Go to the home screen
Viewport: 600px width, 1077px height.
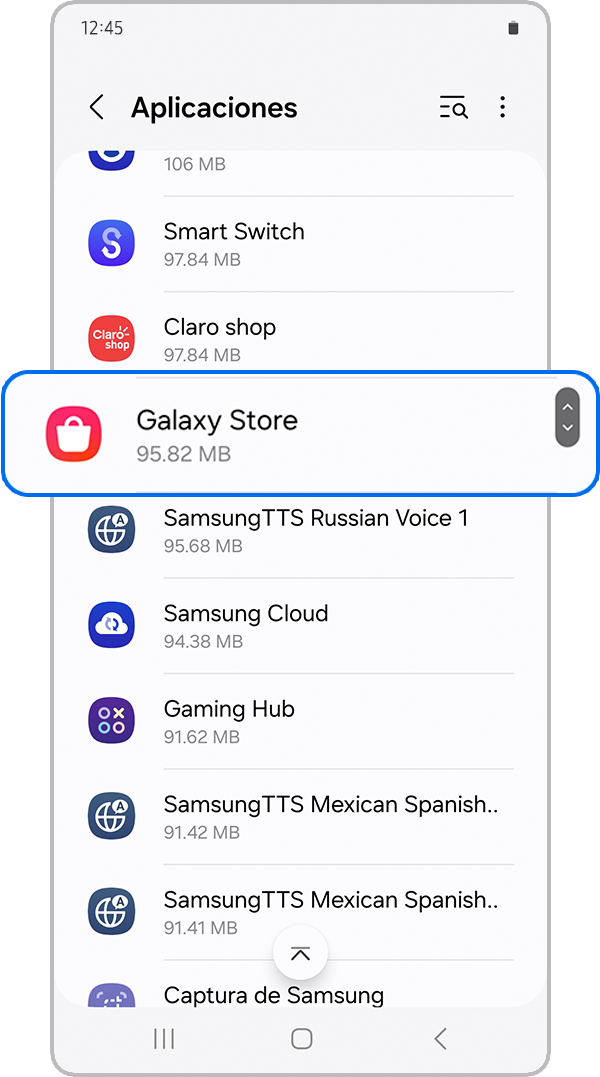(x=301, y=1039)
